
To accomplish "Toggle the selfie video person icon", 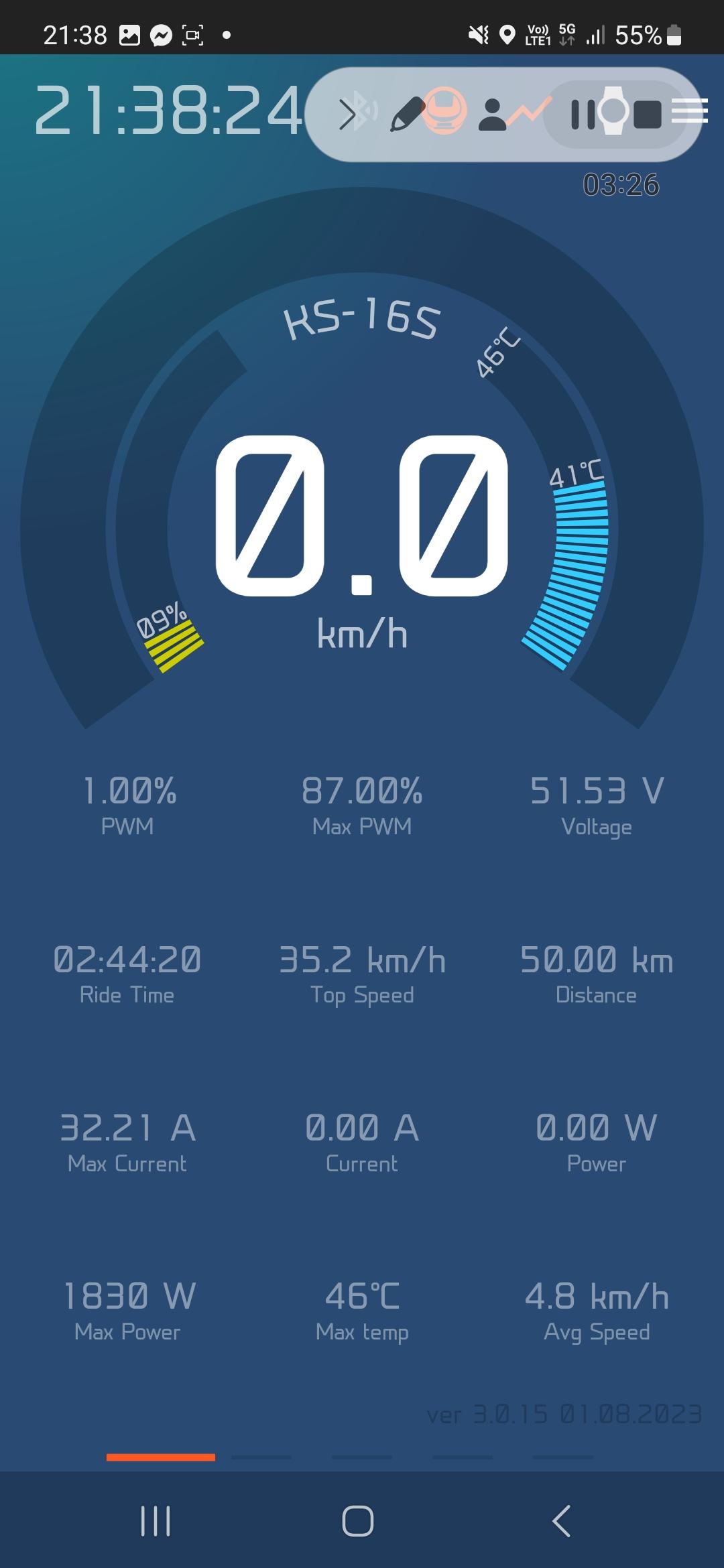I will [493, 115].
